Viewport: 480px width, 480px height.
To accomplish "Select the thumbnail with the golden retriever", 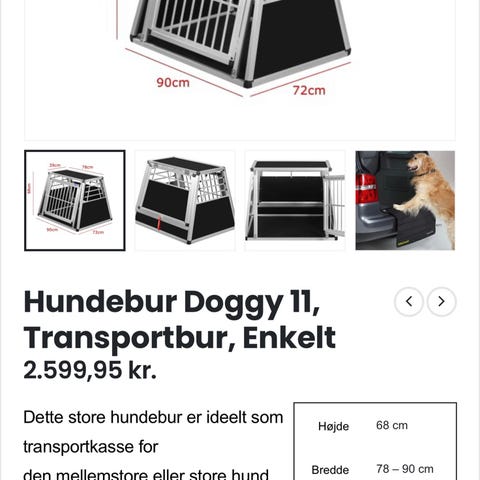I will tap(405, 200).
